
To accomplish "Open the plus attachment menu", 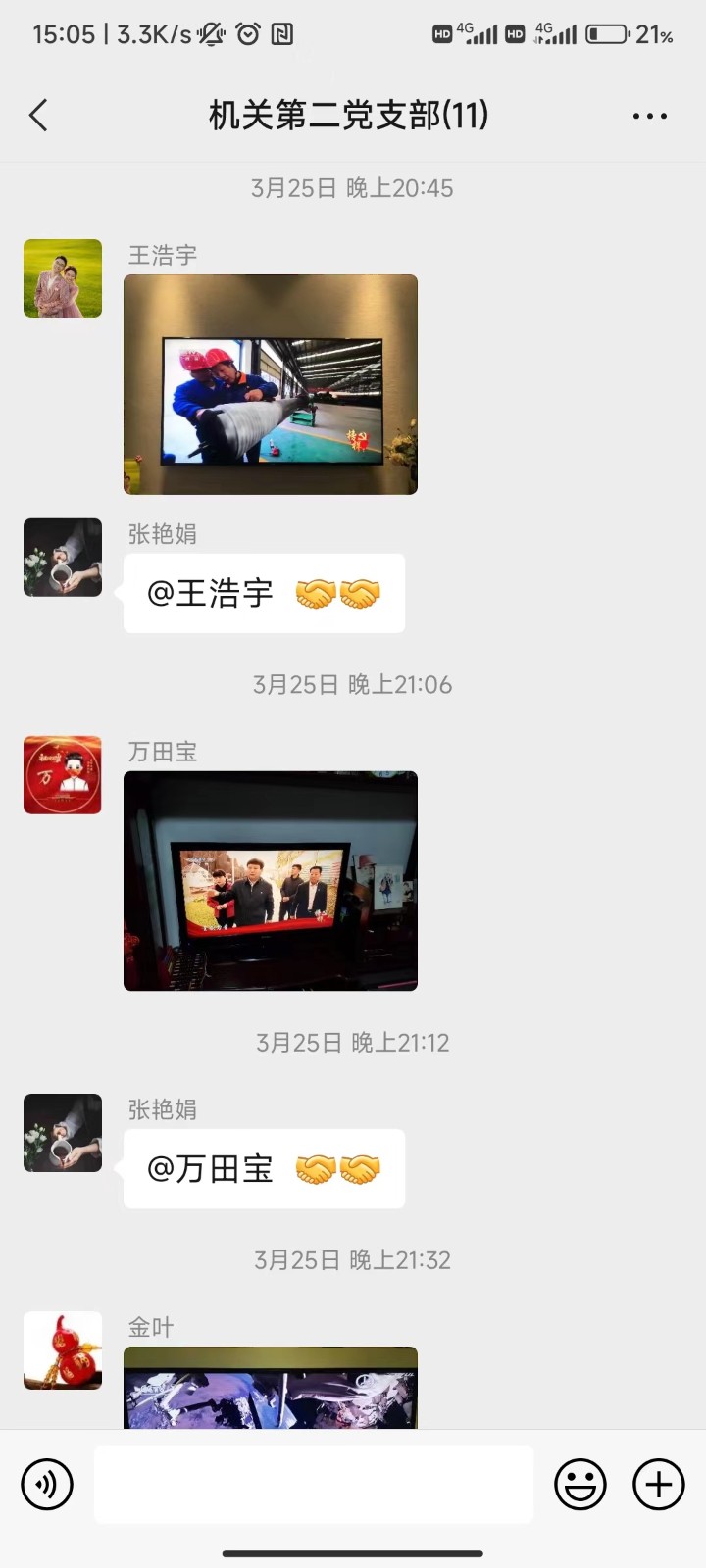I will click(x=659, y=1485).
